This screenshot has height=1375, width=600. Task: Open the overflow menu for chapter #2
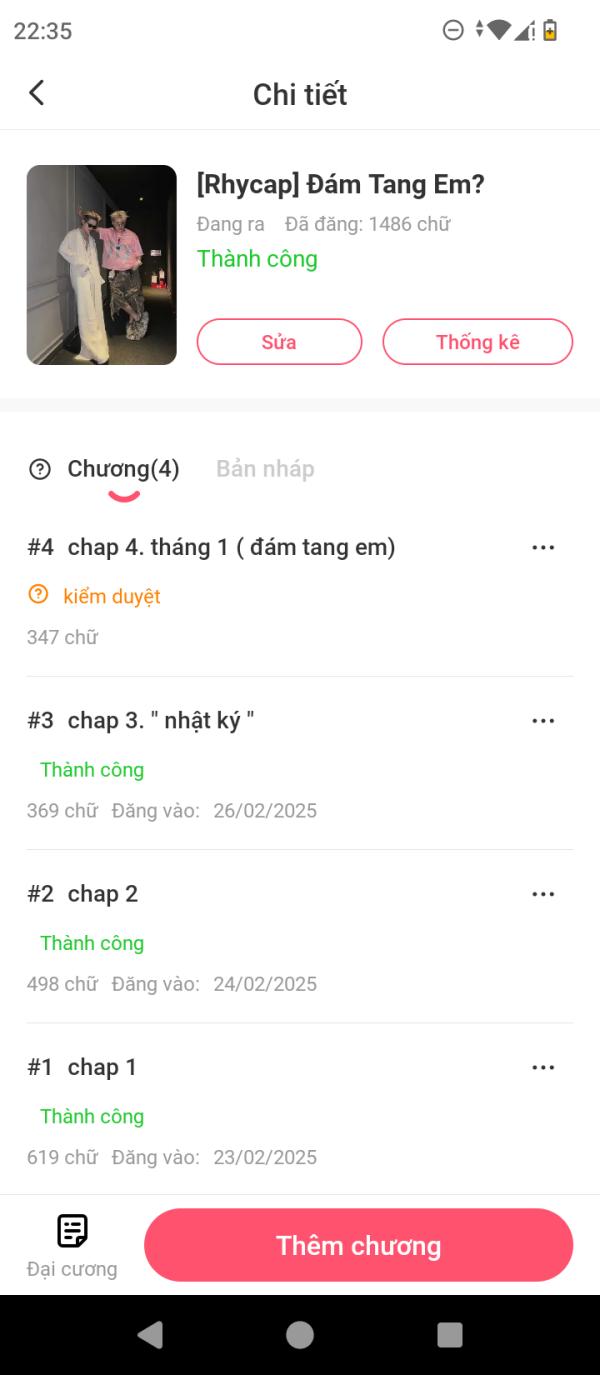543,894
